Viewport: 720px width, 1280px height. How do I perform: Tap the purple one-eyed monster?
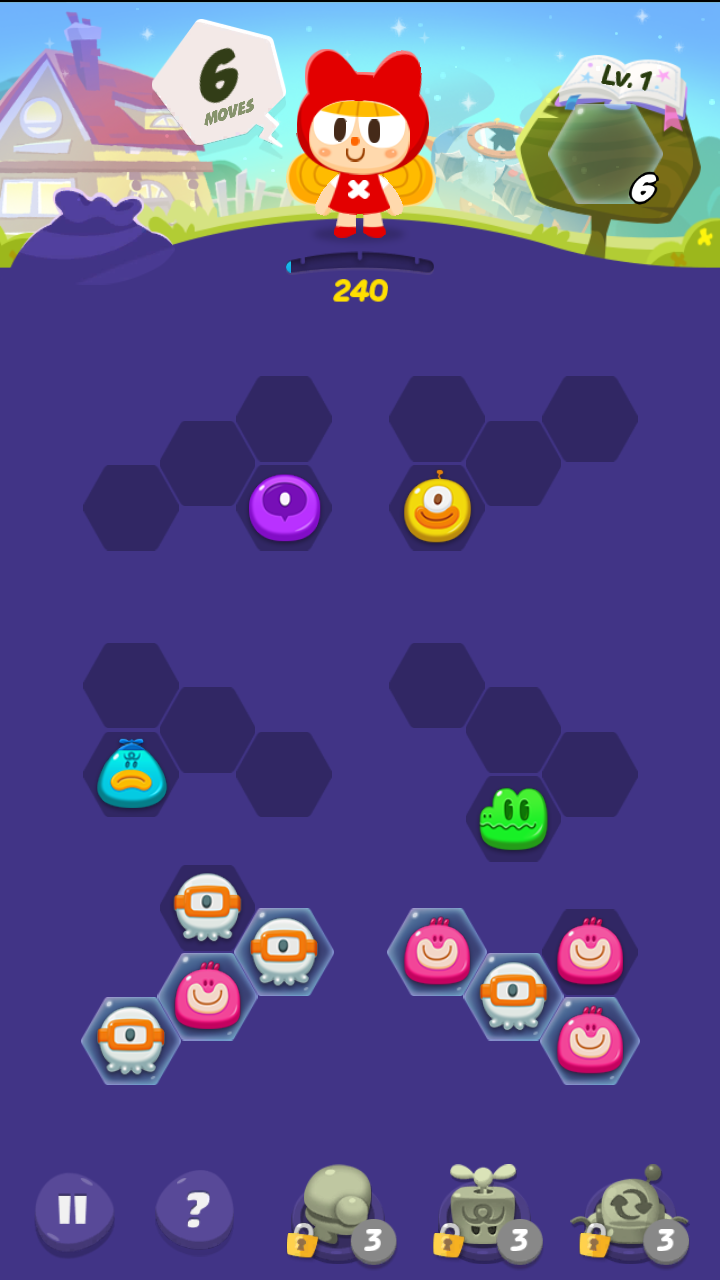285,507
